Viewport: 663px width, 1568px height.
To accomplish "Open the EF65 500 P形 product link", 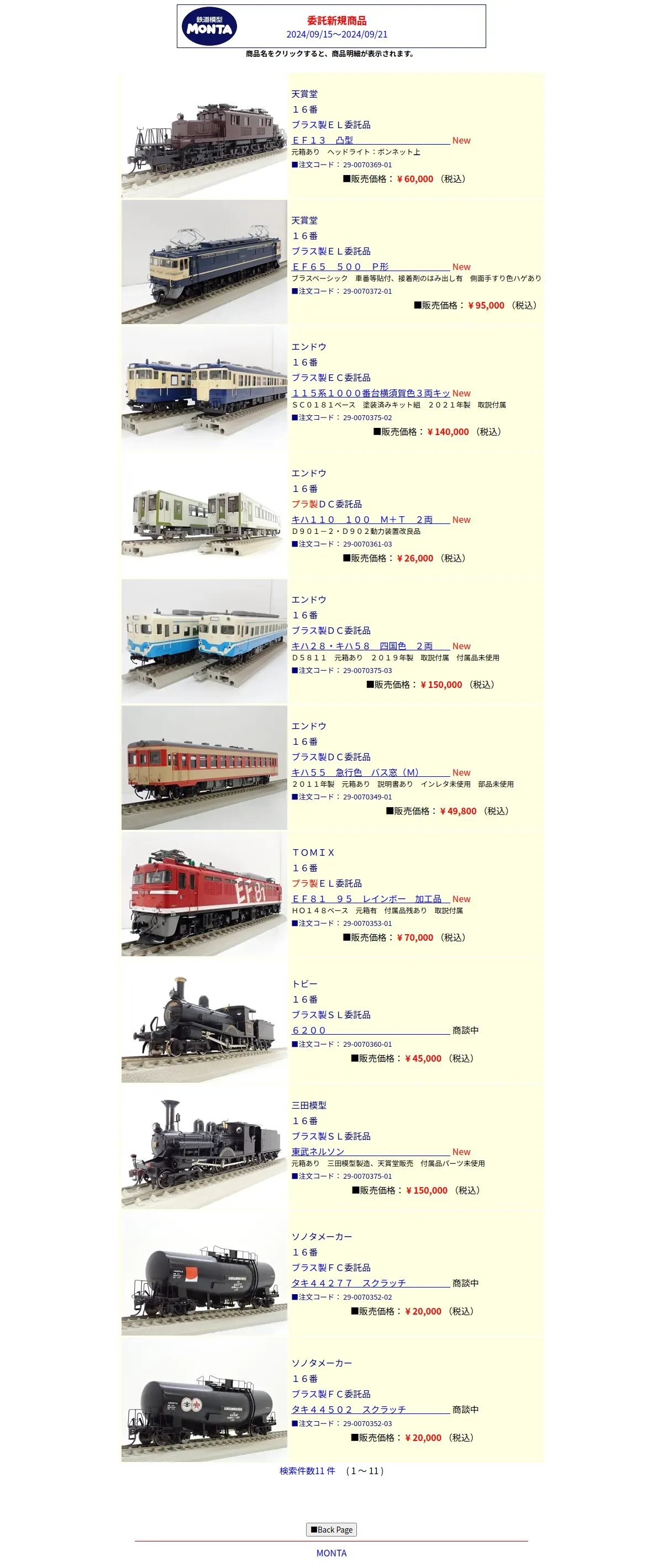I will (x=340, y=267).
